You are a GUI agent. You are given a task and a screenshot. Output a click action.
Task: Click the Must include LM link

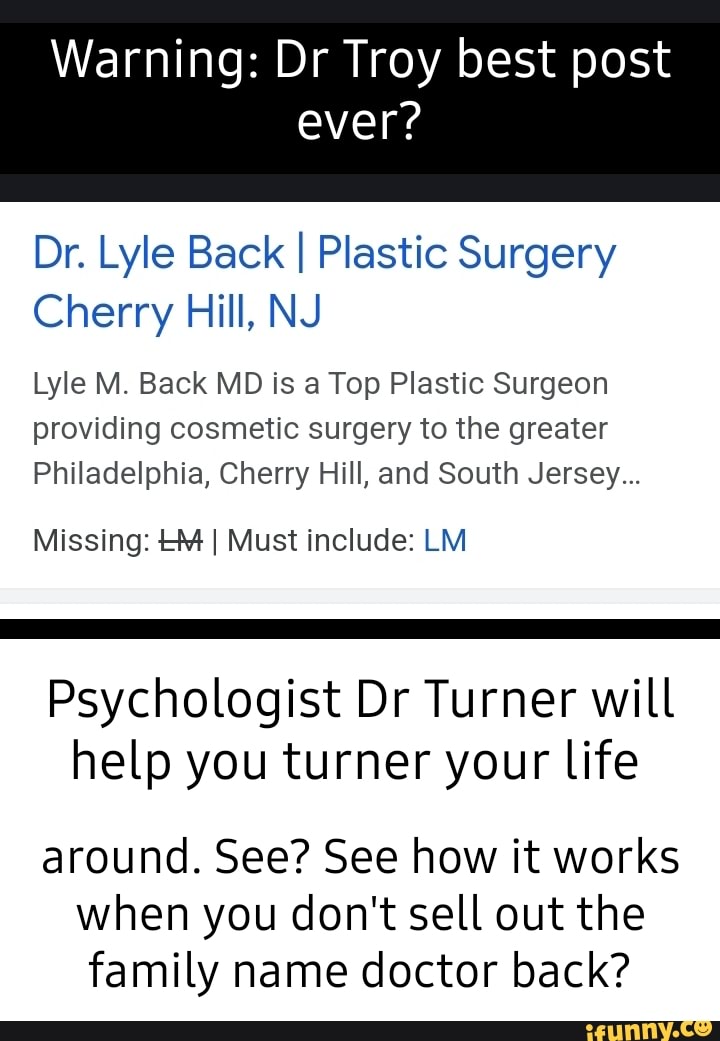click(446, 540)
